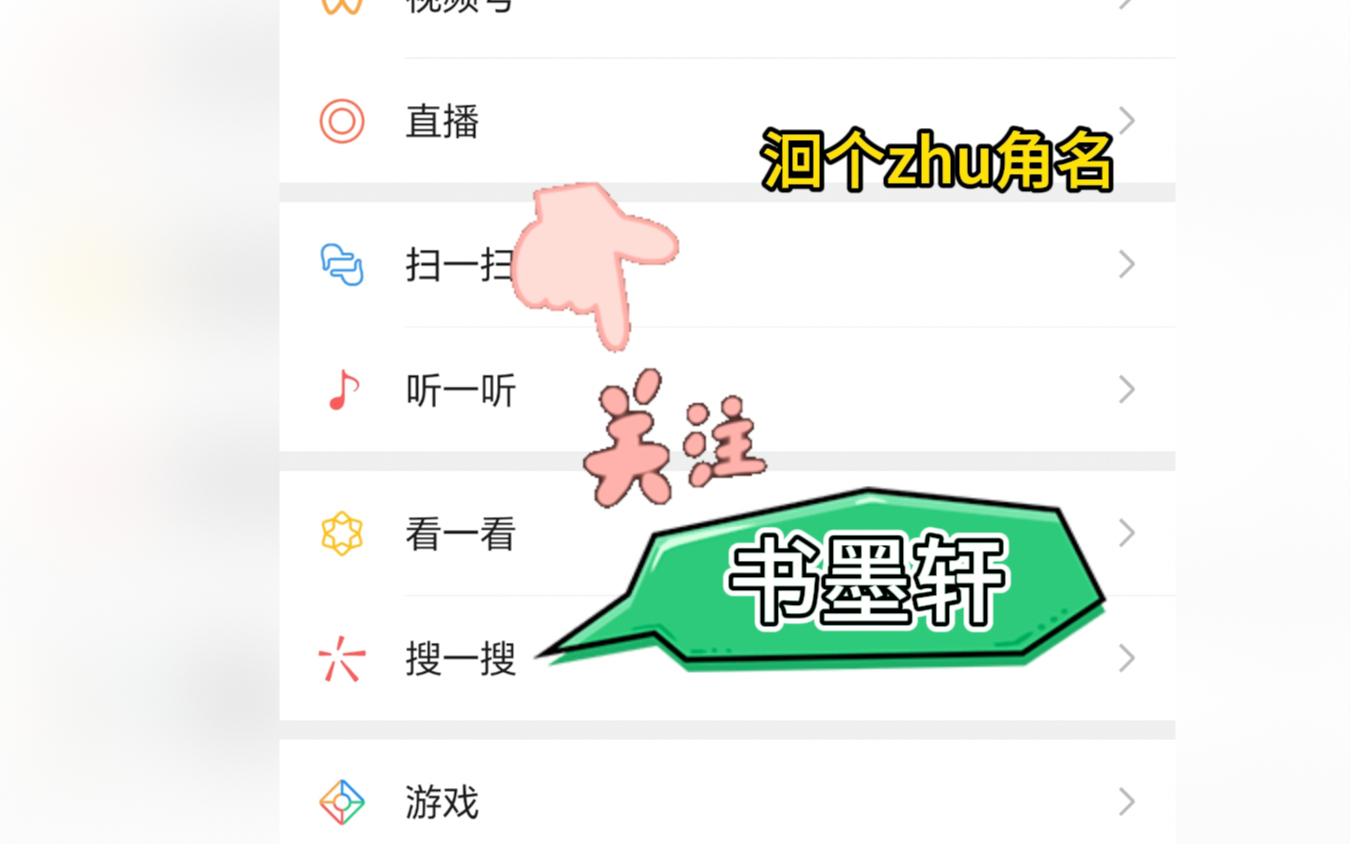This screenshot has height=844, width=1350.
Task: Open the 听一听 entry
Action: pyautogui.click(x=460, y=390)
